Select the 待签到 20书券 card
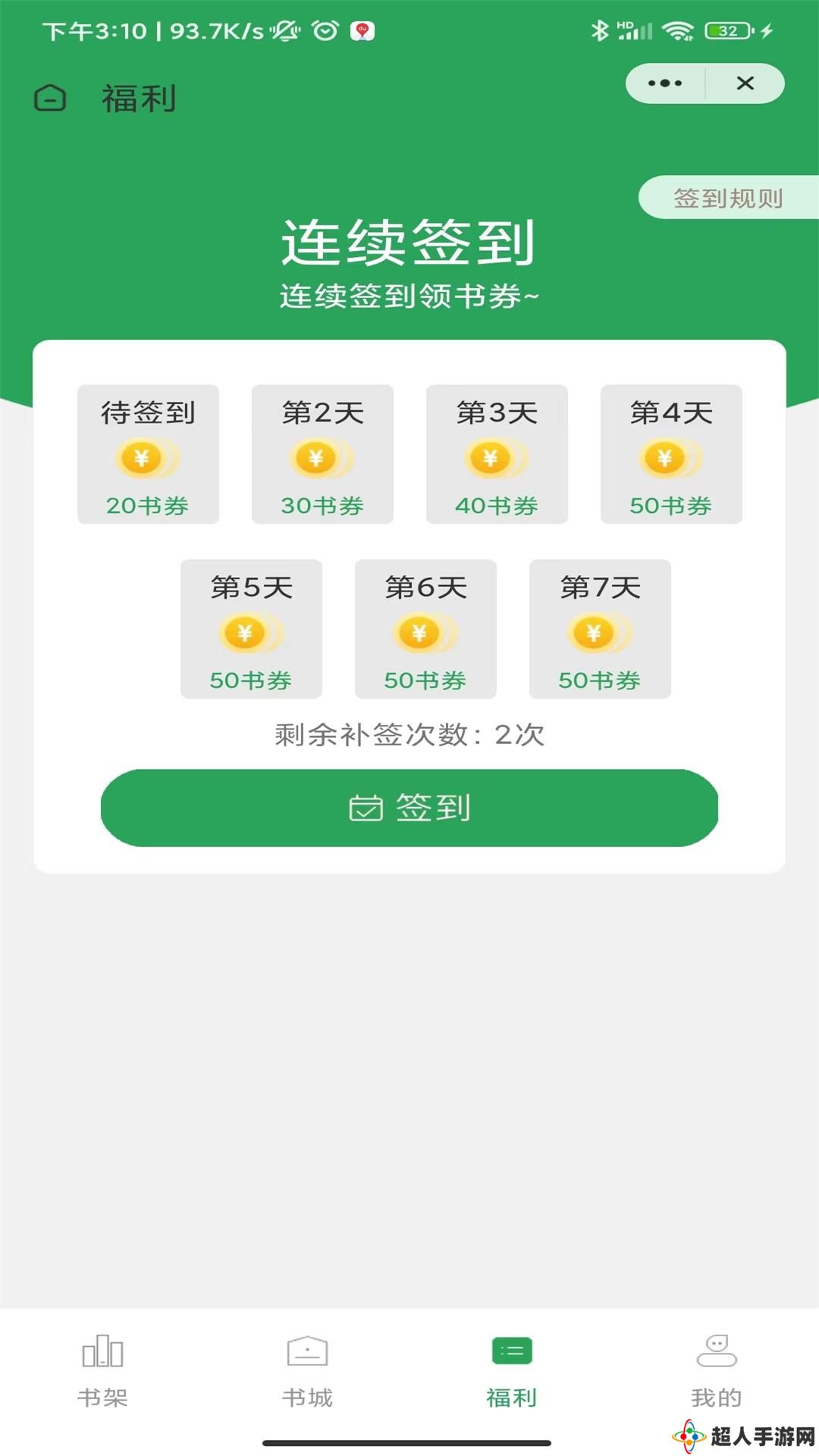This screenshot has width=819, height=1456. [148, 454]
